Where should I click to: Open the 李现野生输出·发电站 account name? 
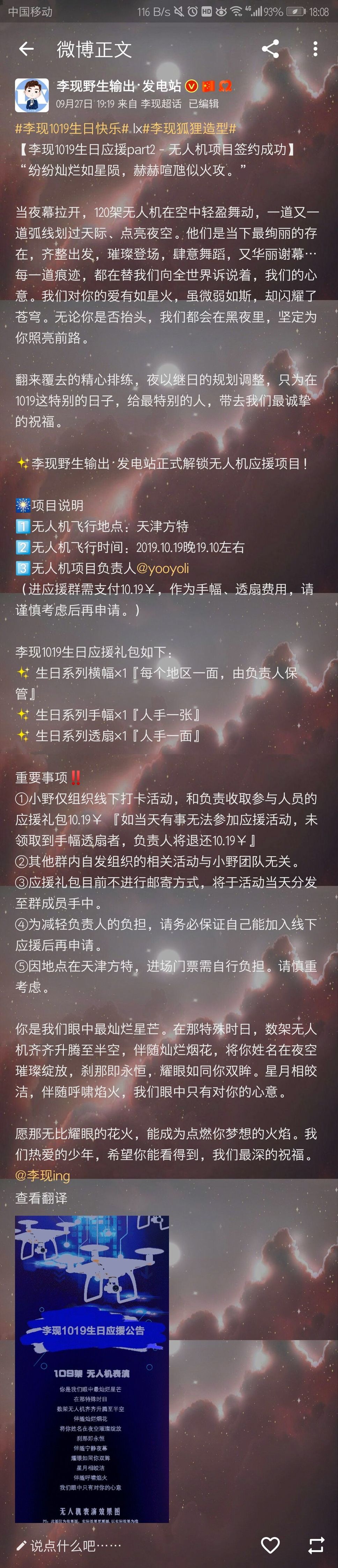pyautogui.click(x=118, y=86)
